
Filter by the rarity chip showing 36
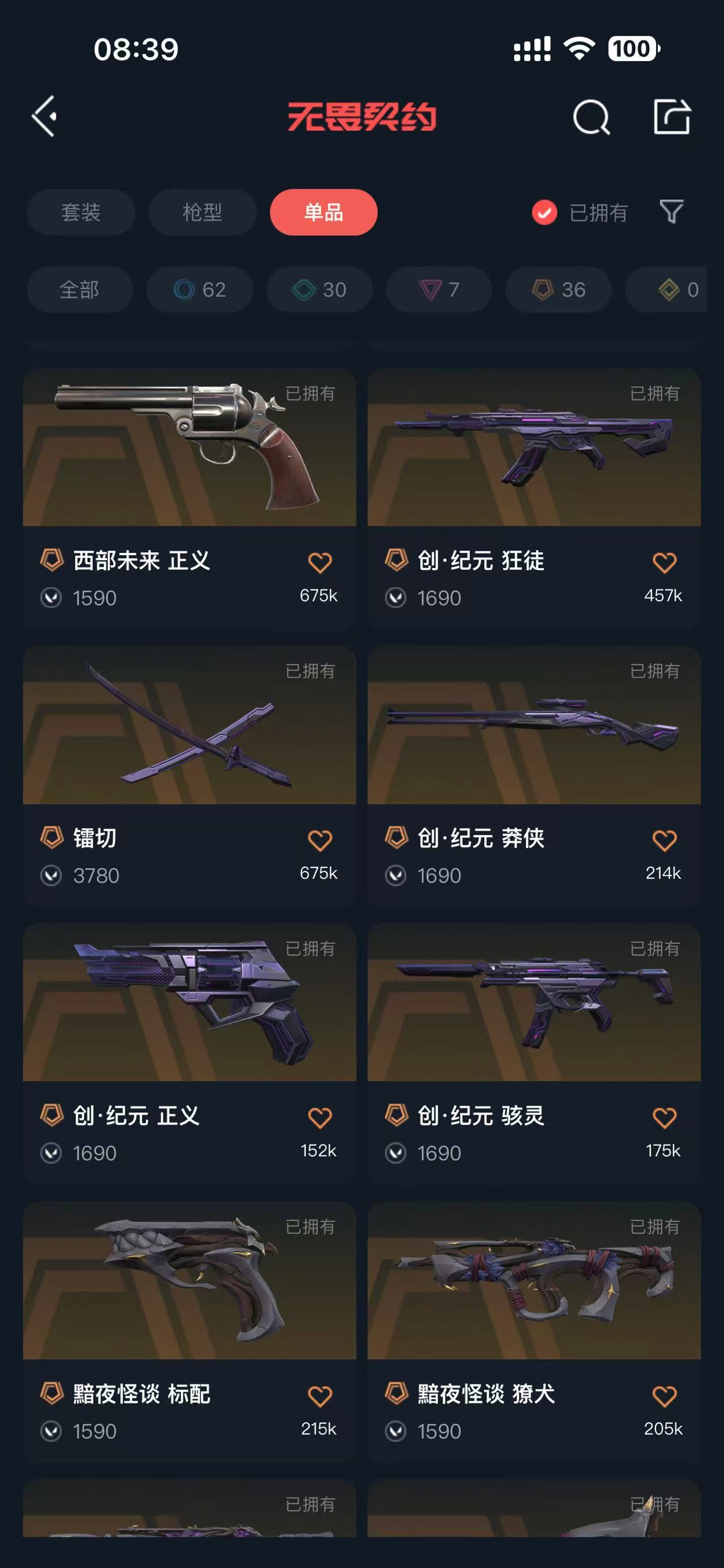coord(559,290)
